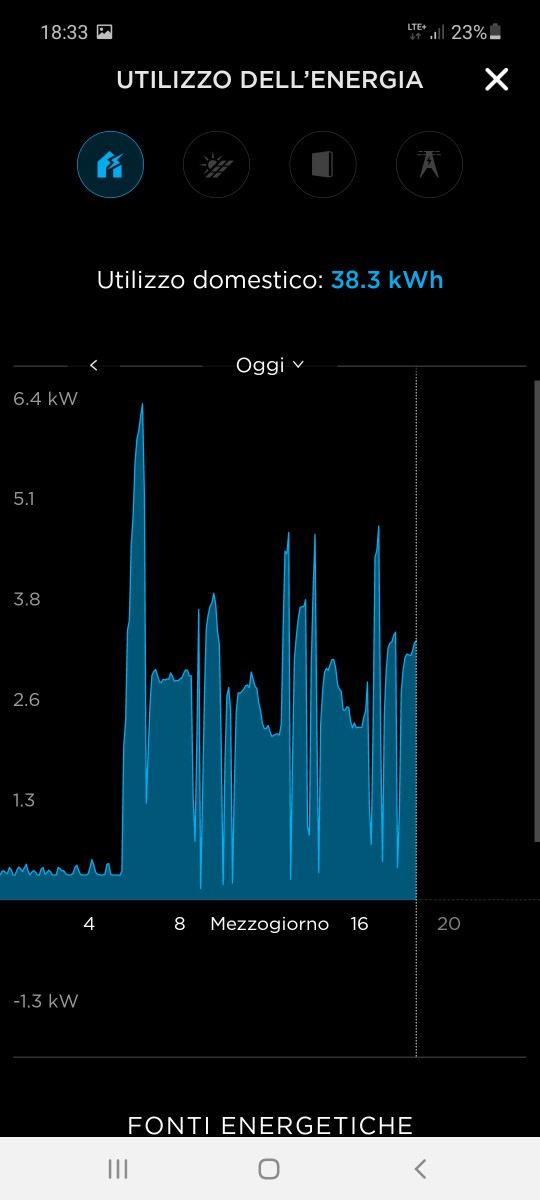Switch to the Powerwall battery view

[x=322, y=164]
